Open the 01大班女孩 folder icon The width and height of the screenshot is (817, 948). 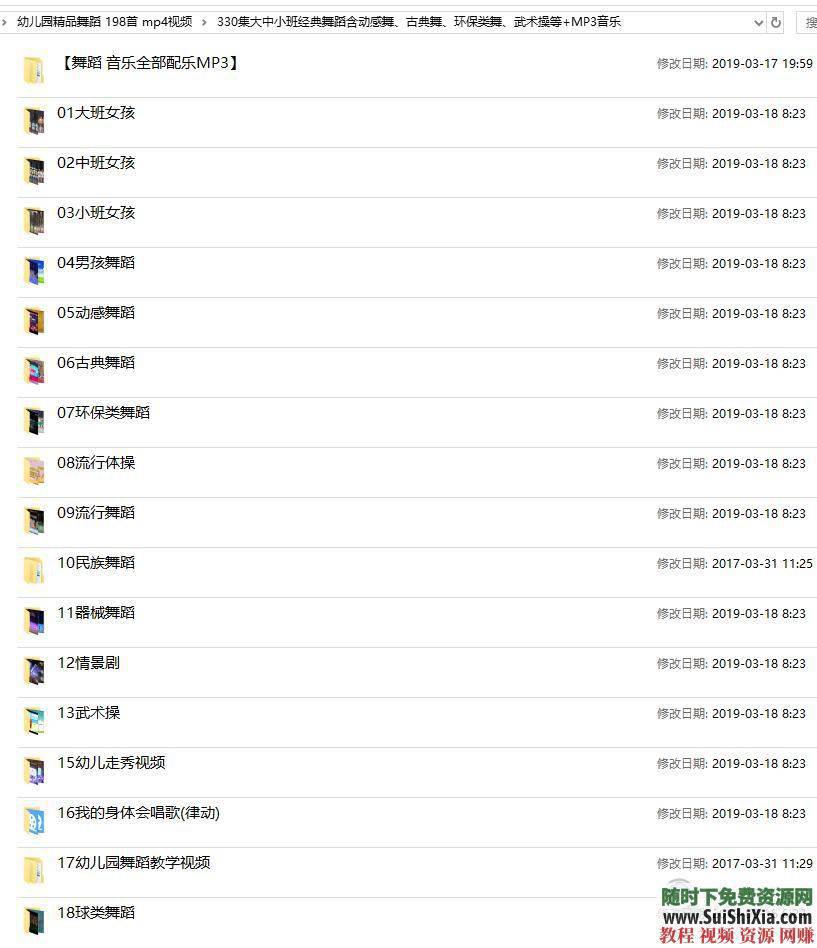coord(34,120)
